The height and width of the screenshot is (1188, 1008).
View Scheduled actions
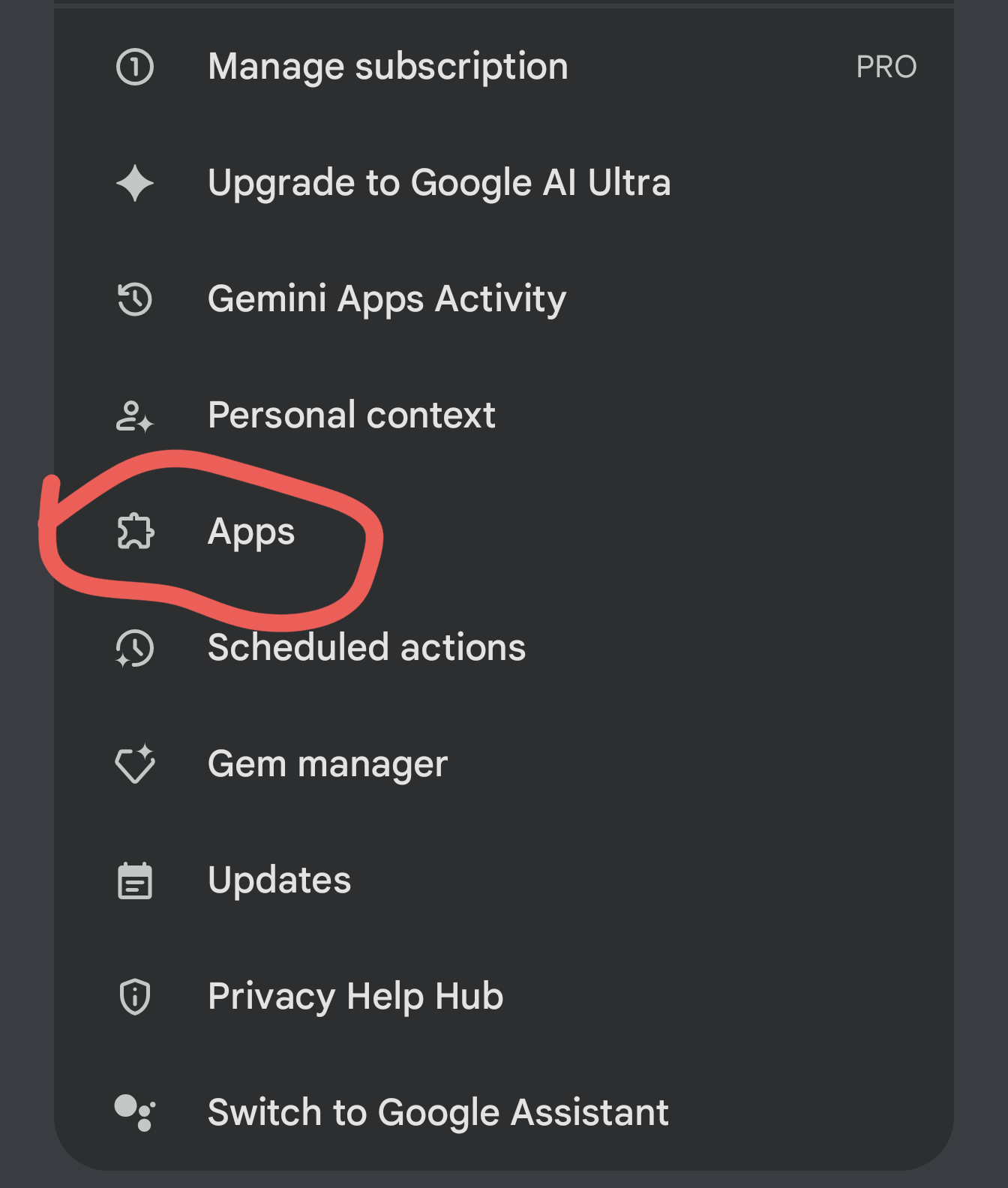tap(366, 648)
